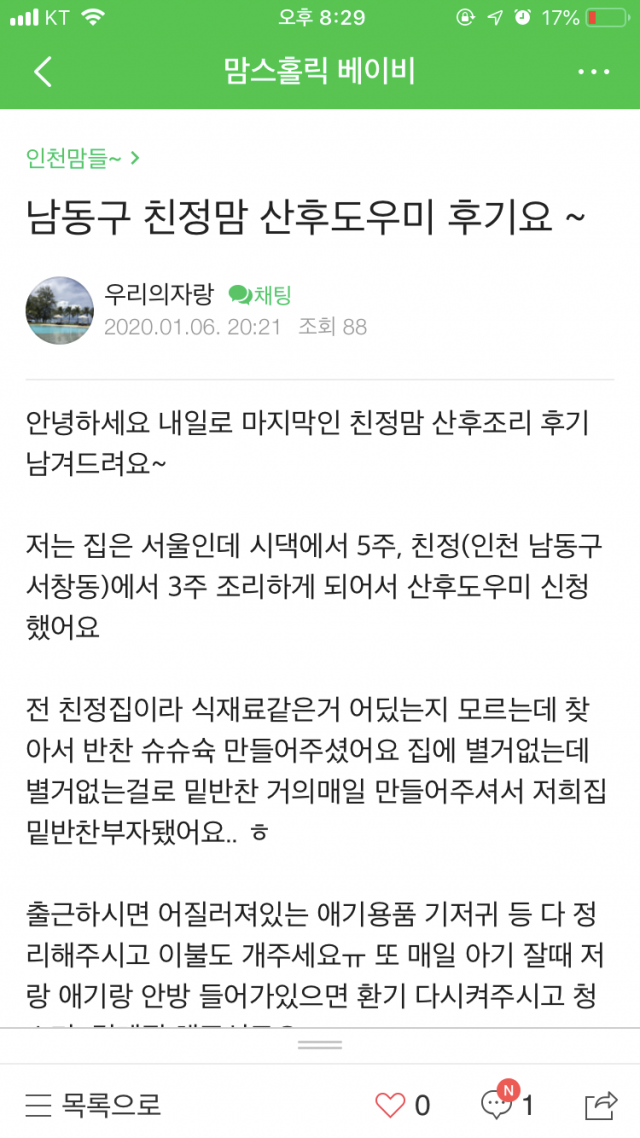Image resolution: width=640 pixels, height=1138 pixels.
Task: Return to the list with 목록으로
Action: (x=93, y=1104)
